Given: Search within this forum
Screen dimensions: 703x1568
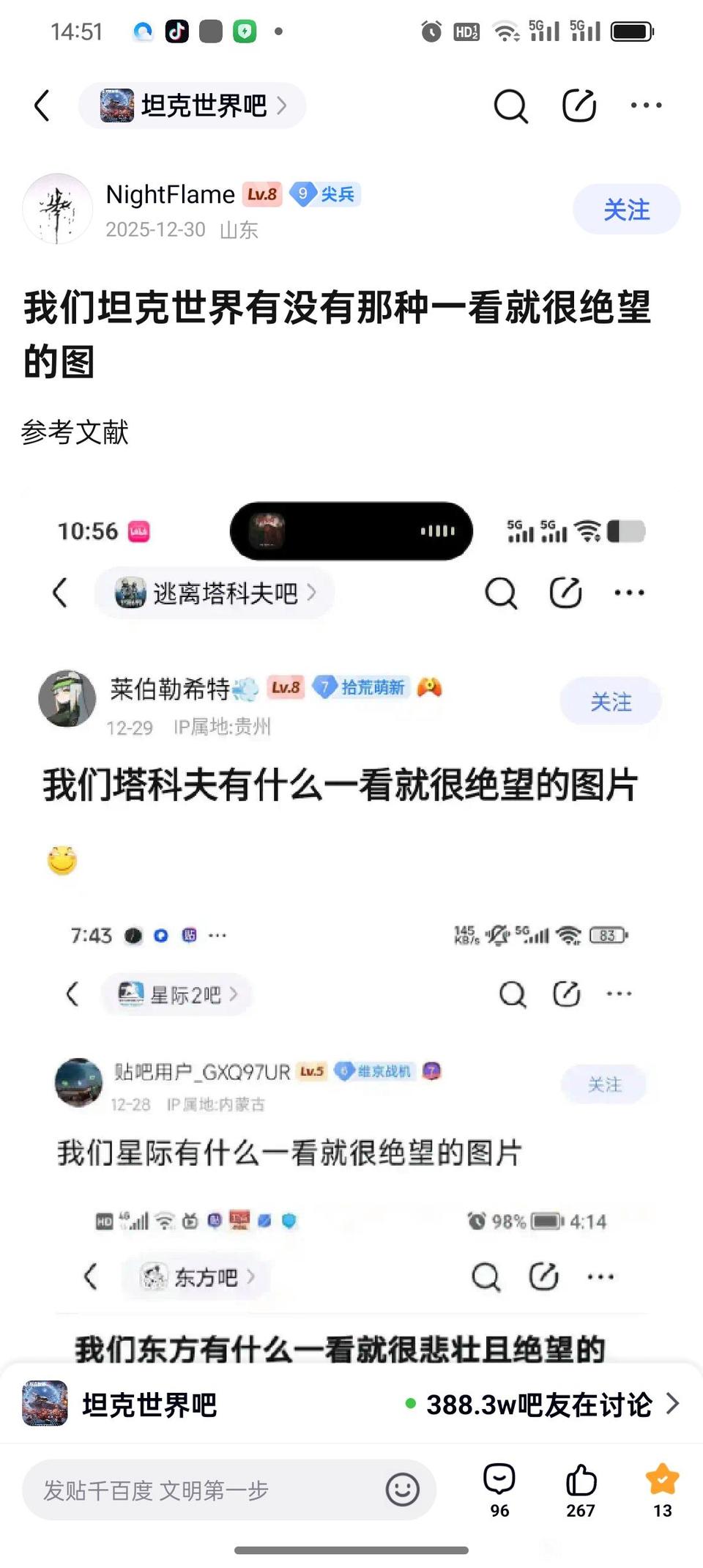Looking at the screenshot, I should click(510, 106).
